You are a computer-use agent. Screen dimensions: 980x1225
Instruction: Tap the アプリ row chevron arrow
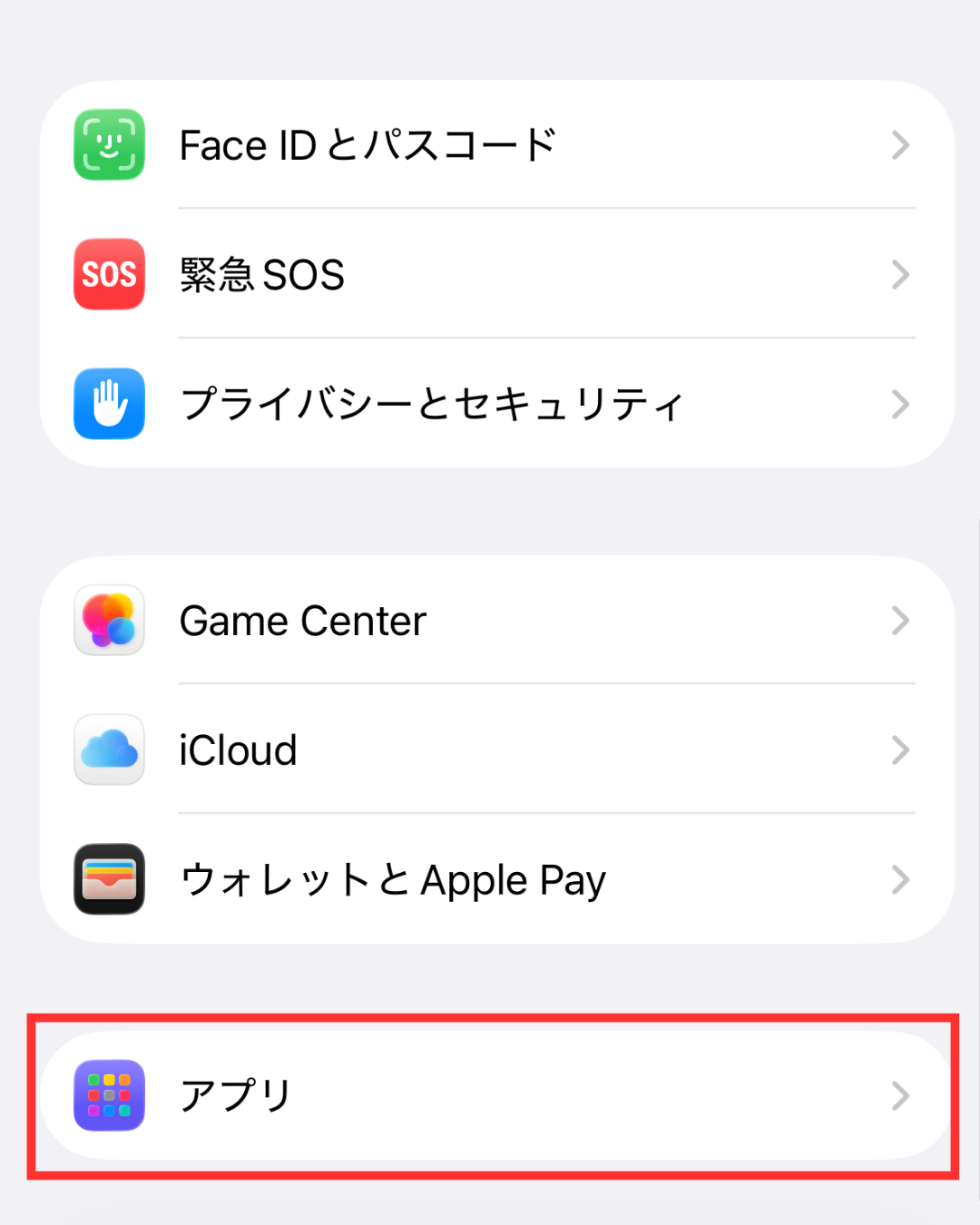click(899, 1095)
